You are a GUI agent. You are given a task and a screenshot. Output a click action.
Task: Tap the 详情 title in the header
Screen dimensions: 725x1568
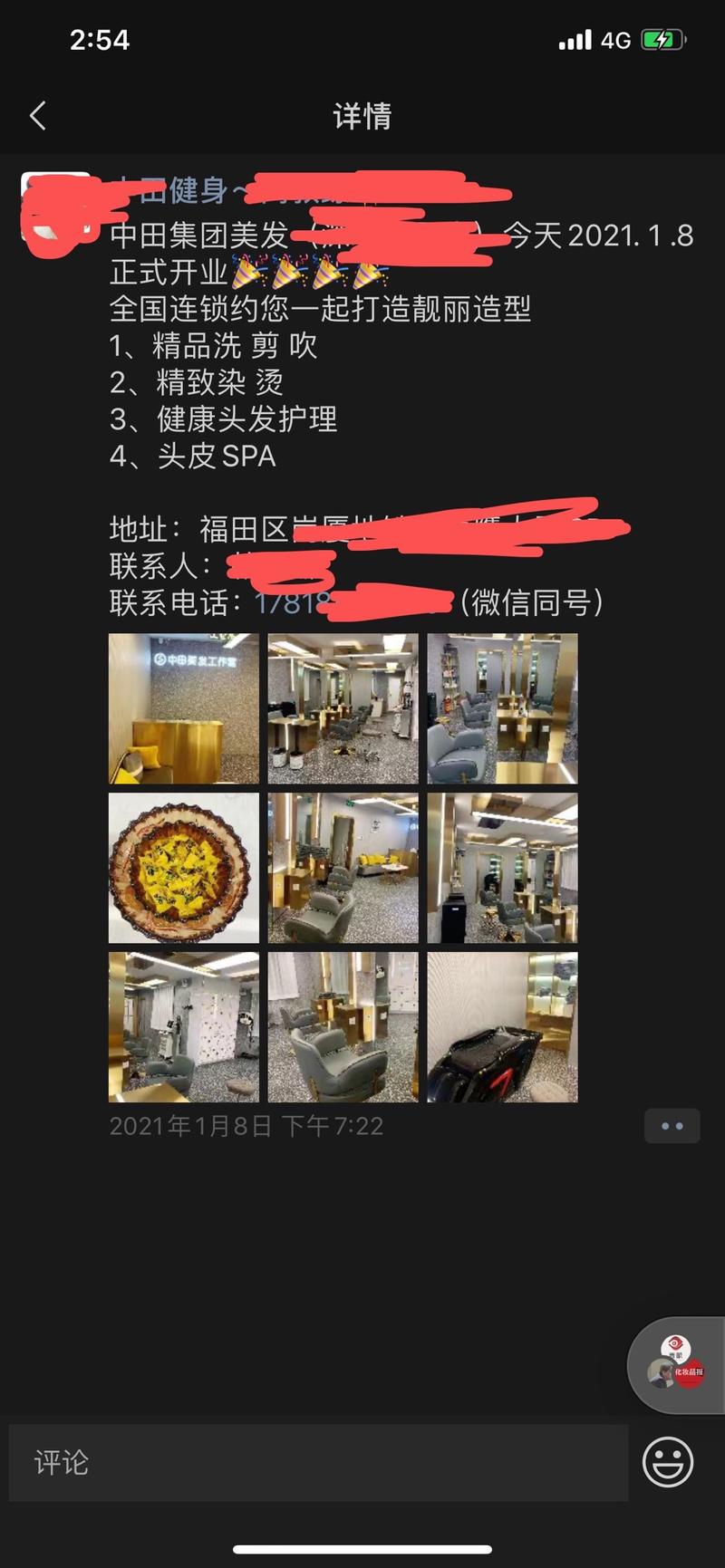[x=362, y=118]
